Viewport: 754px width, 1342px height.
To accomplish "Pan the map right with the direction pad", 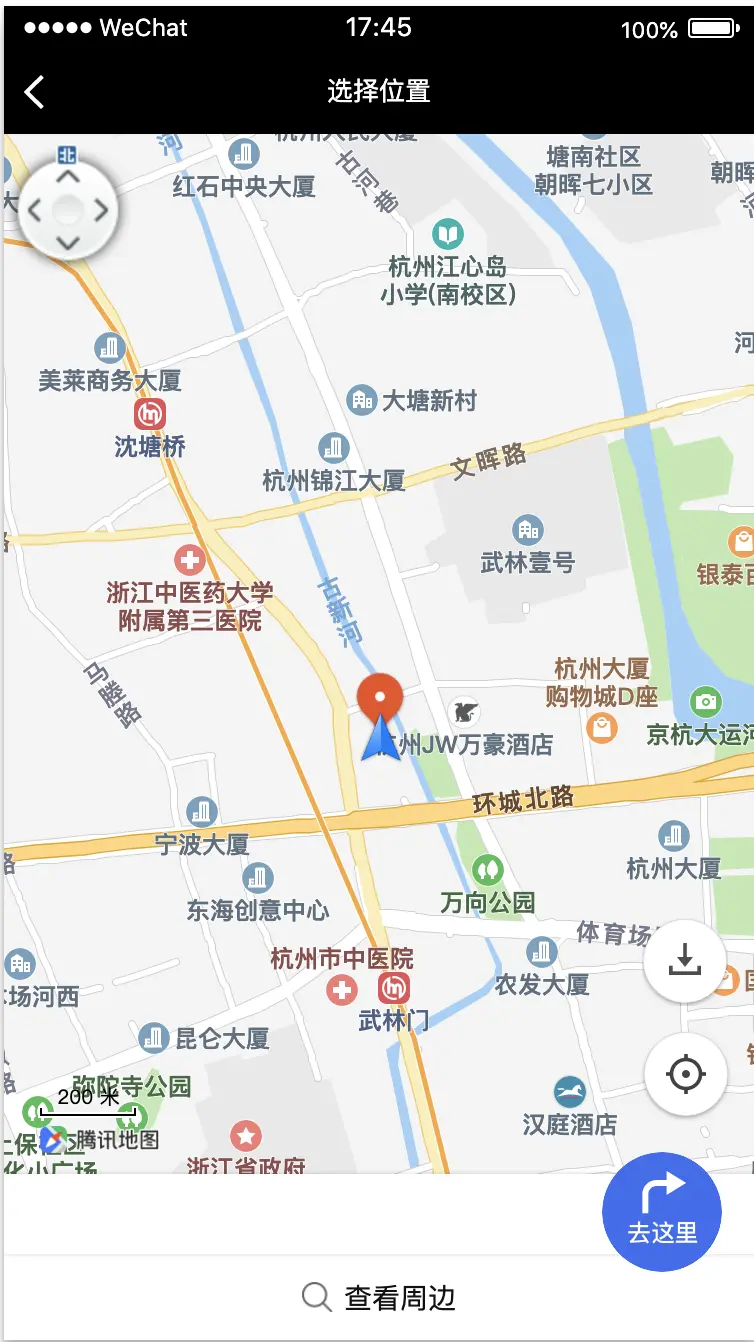I will coord(100,210).
